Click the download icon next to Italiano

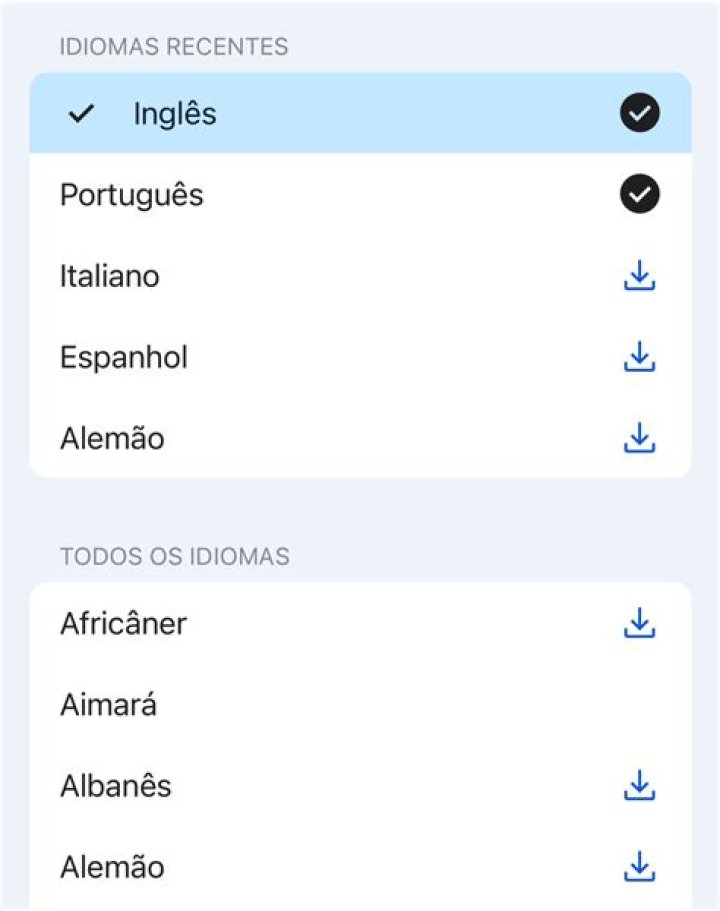[x=638, y=275]
